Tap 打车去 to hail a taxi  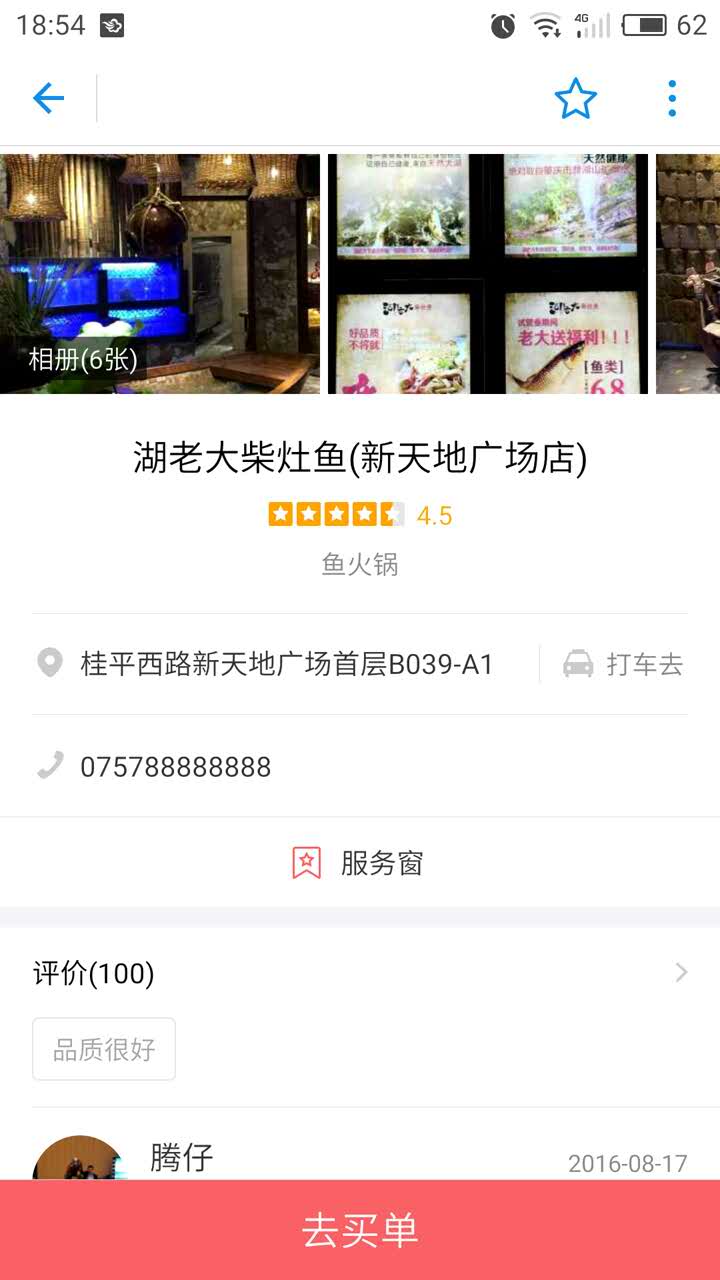(x=622, y=664)
